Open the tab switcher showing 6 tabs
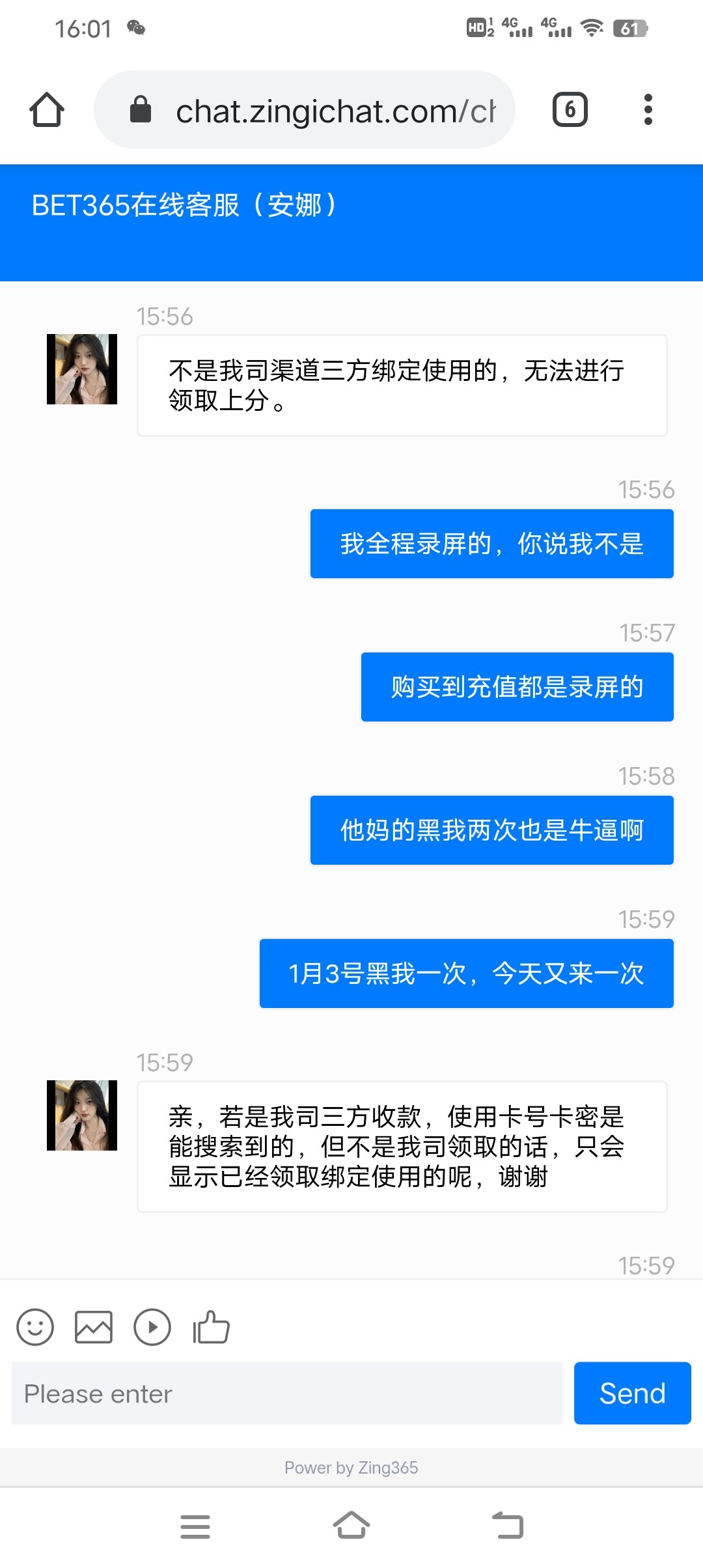 coord(570,109)
